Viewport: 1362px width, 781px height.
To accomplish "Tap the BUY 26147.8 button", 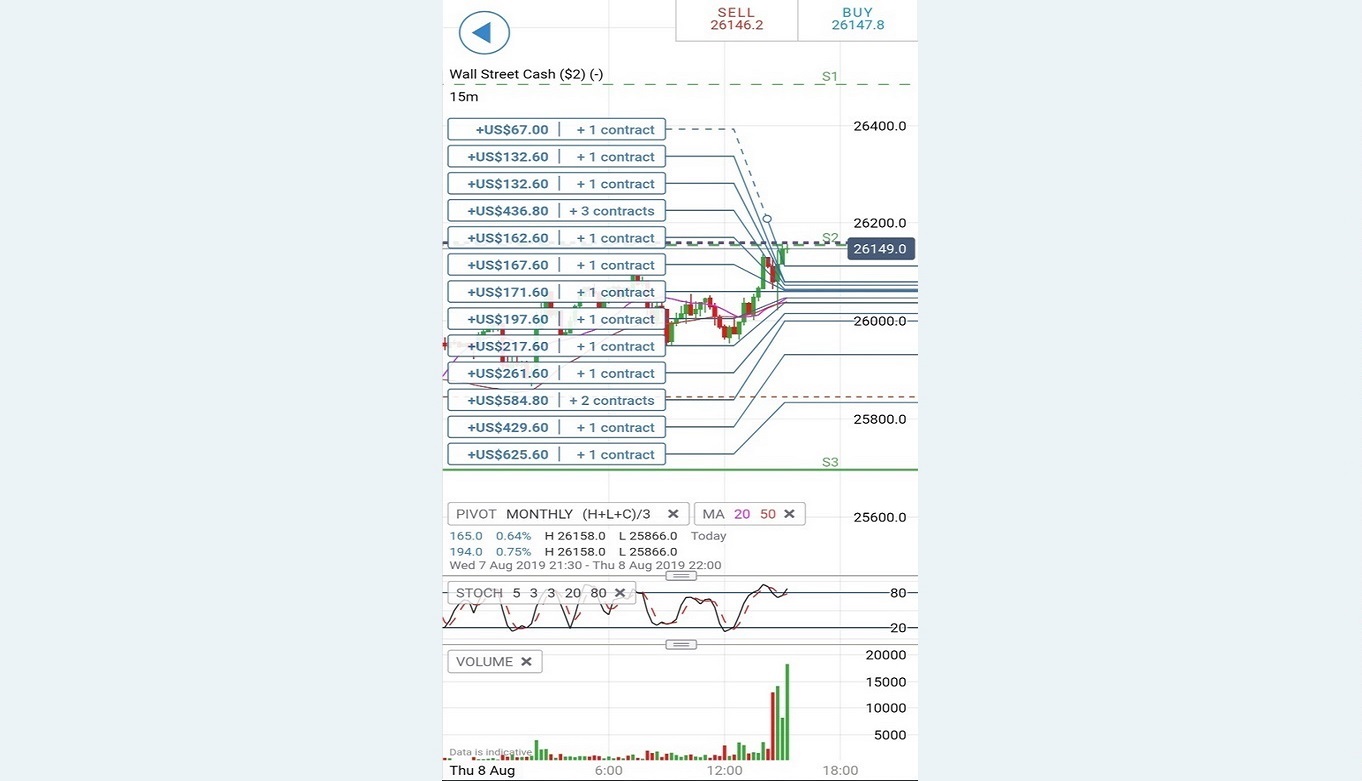I will pyautogui.click(x=858, y=20).
